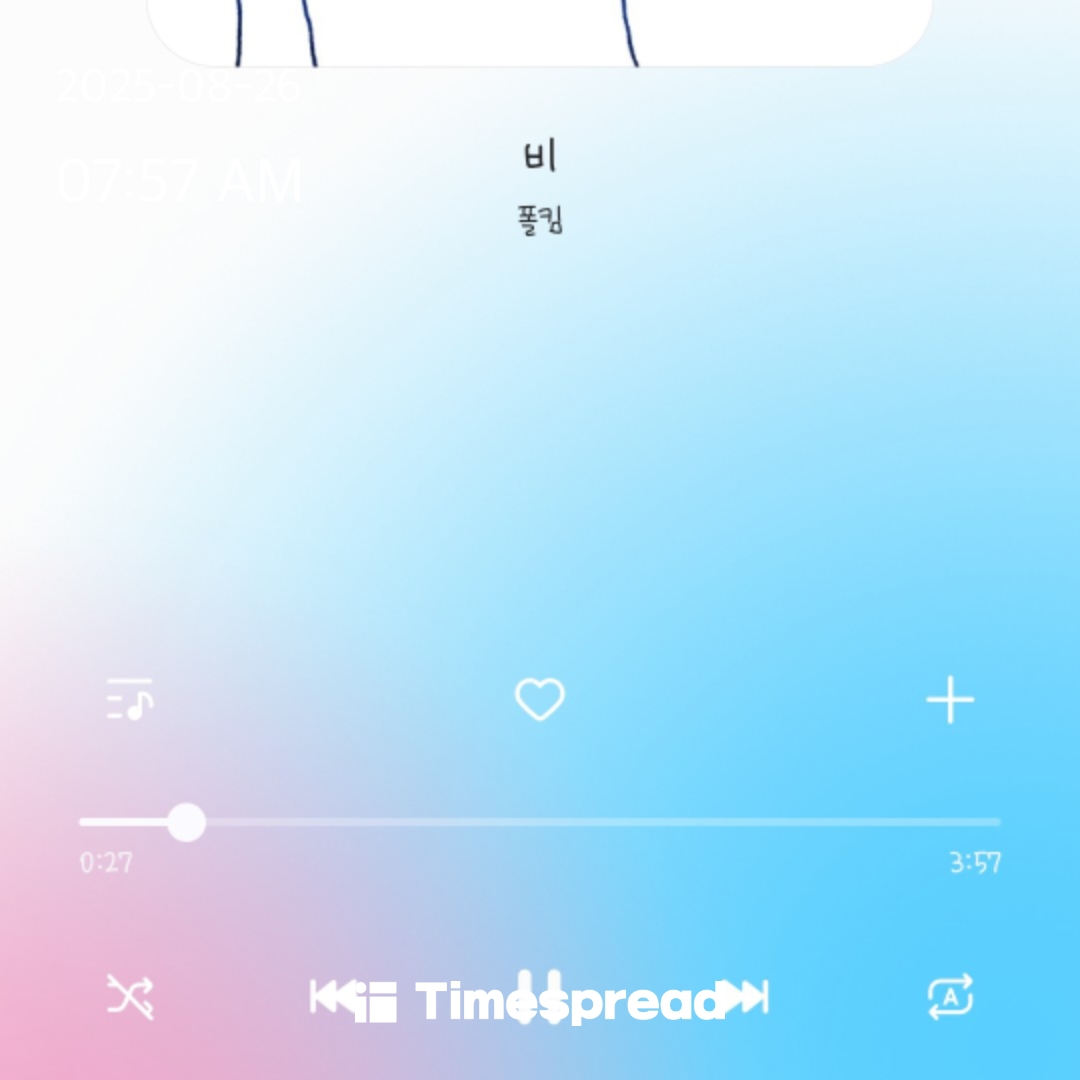Add this song using the plus icon
Viewport: 1080px width, 1080px height.
pos(950,700)
